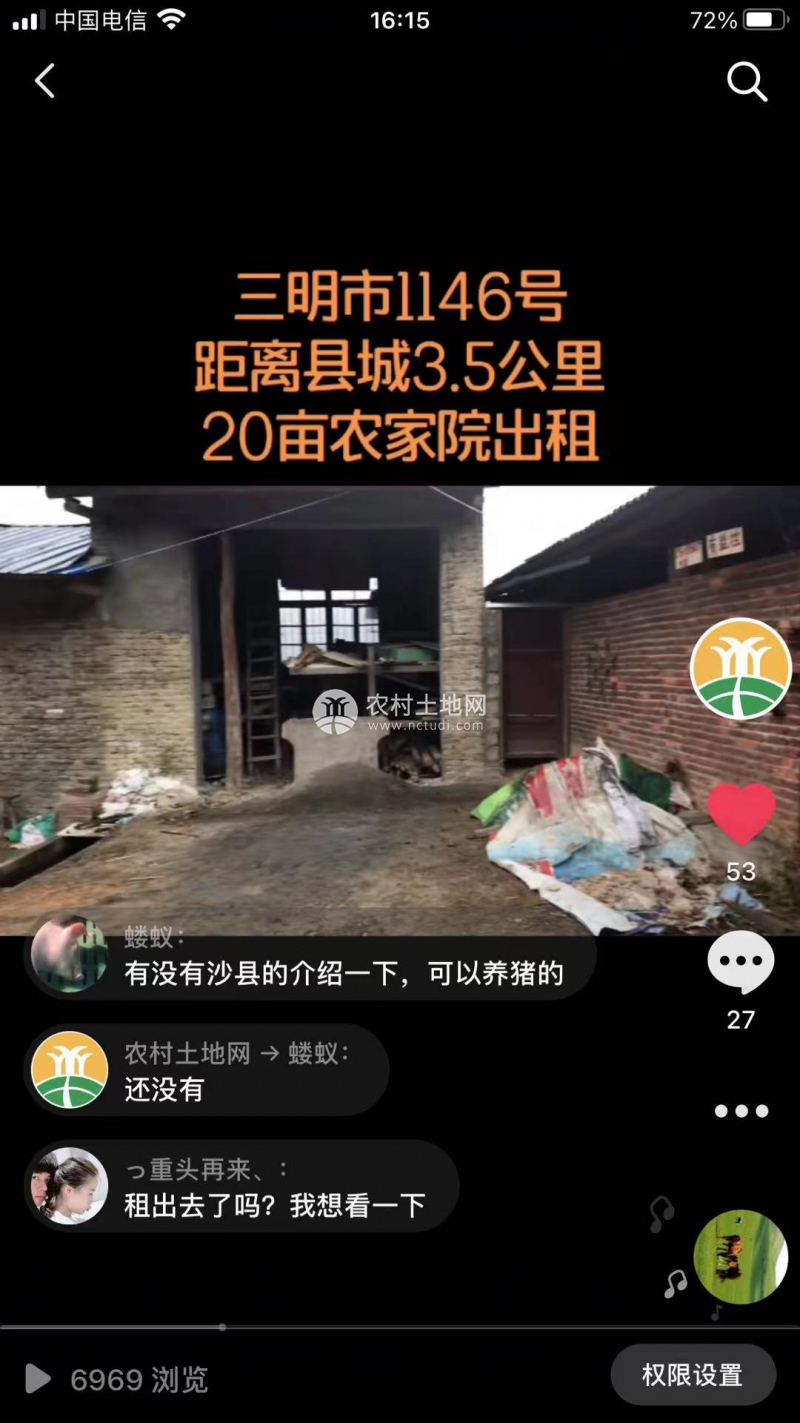Go back using the top-left arrow
Image resolution: width=800 pixels, height=1423 pixels.
pyautogui.click(x=45, y=81)
